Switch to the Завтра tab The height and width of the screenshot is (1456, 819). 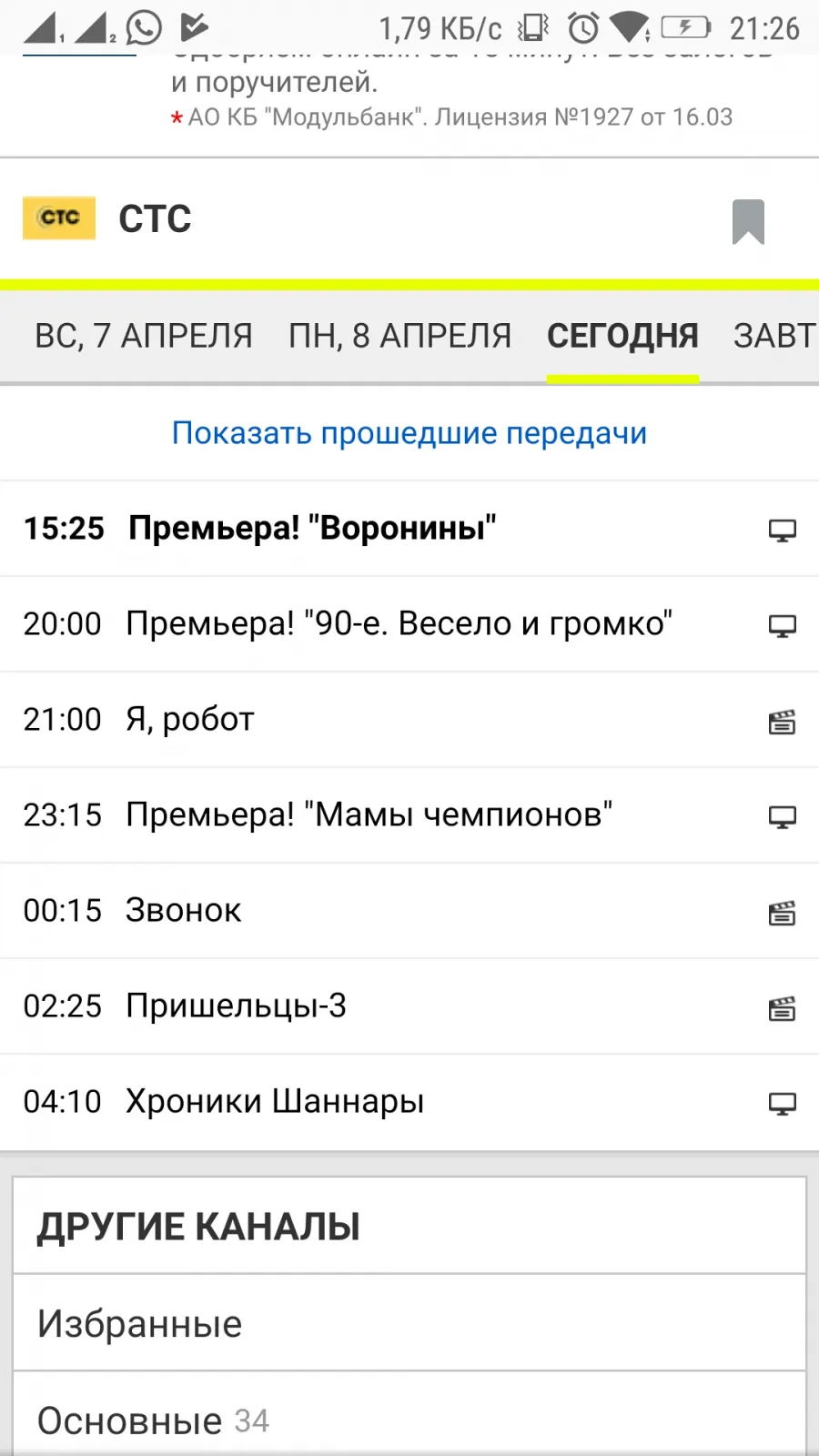click(775, 337)
